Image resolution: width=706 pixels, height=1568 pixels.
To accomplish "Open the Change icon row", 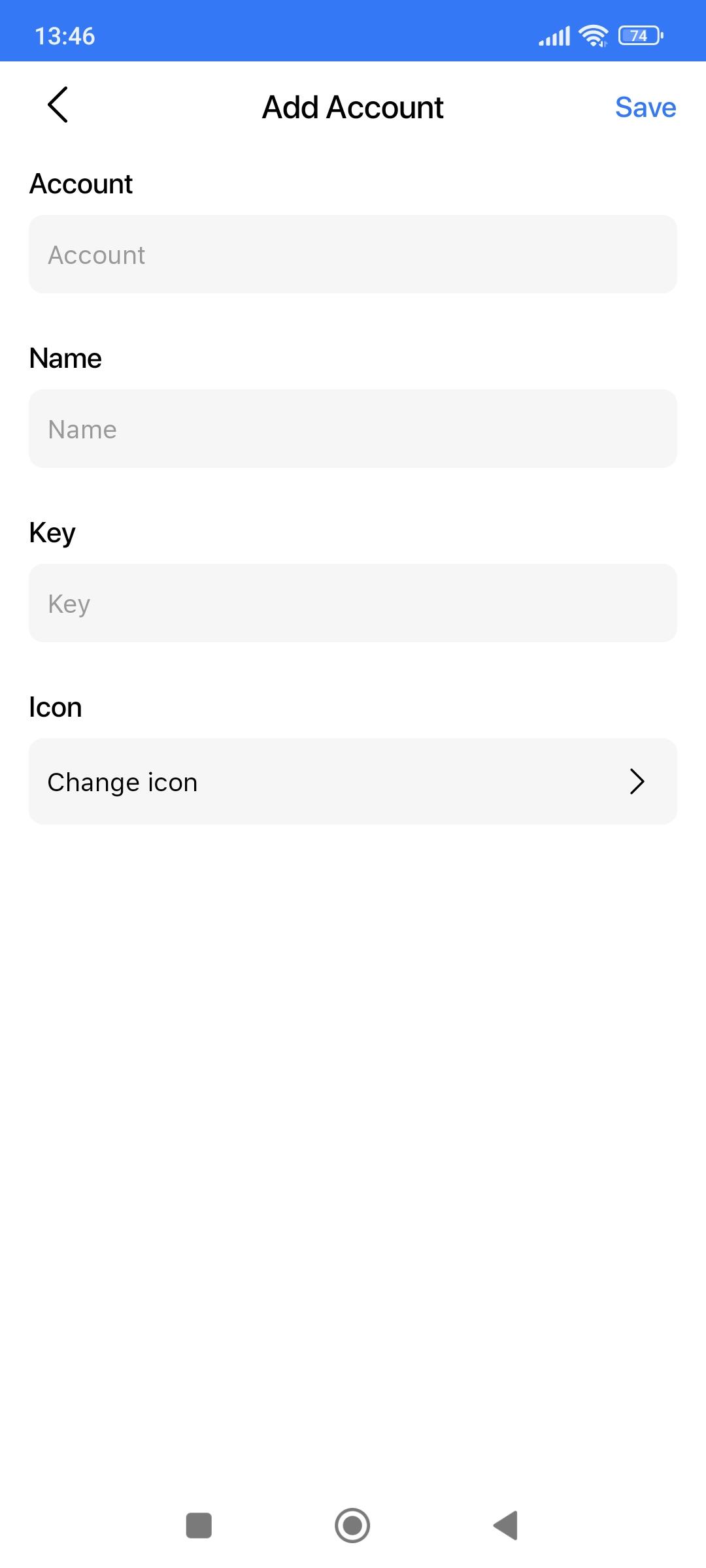I will [353, 781].
